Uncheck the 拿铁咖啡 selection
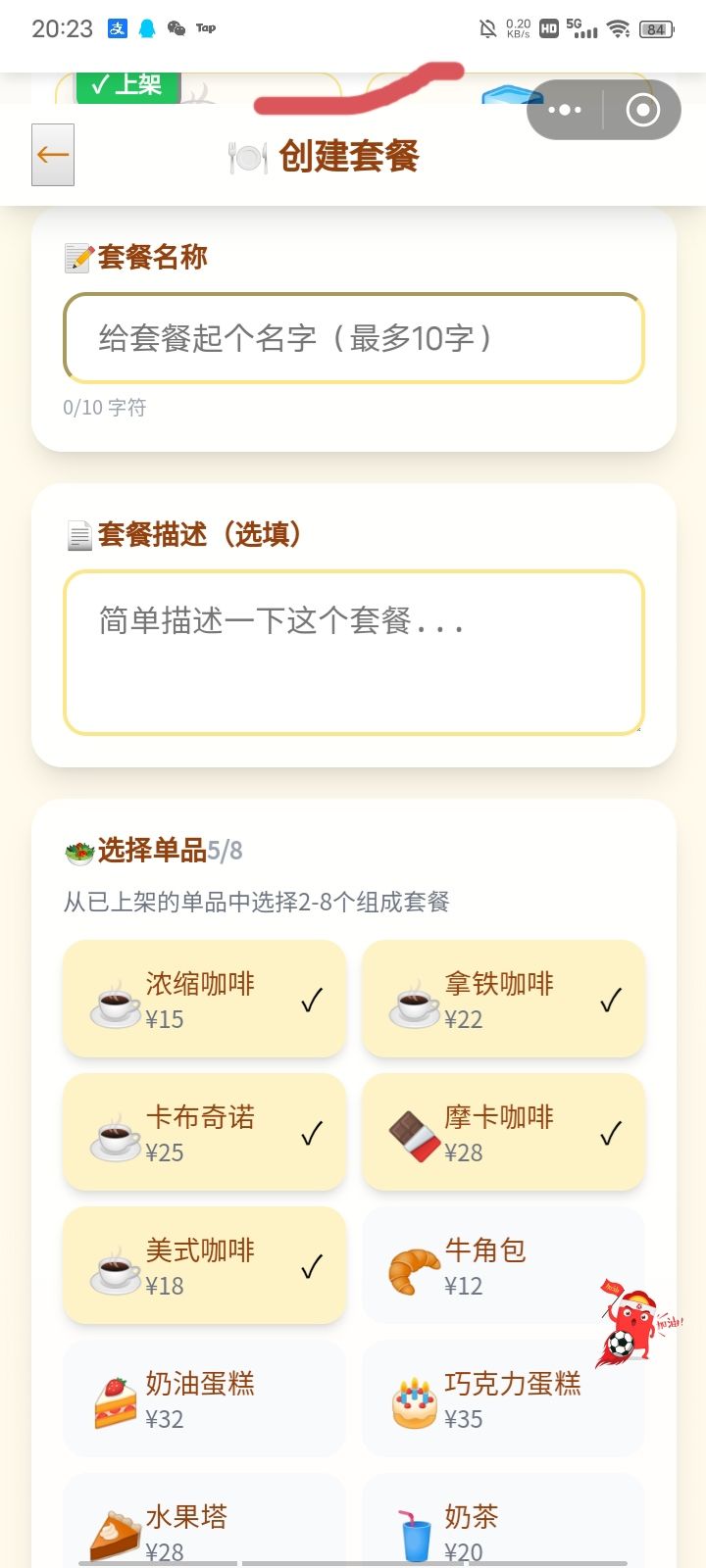Viewport: 706px width, 1568px height. [x=612, y=999]
